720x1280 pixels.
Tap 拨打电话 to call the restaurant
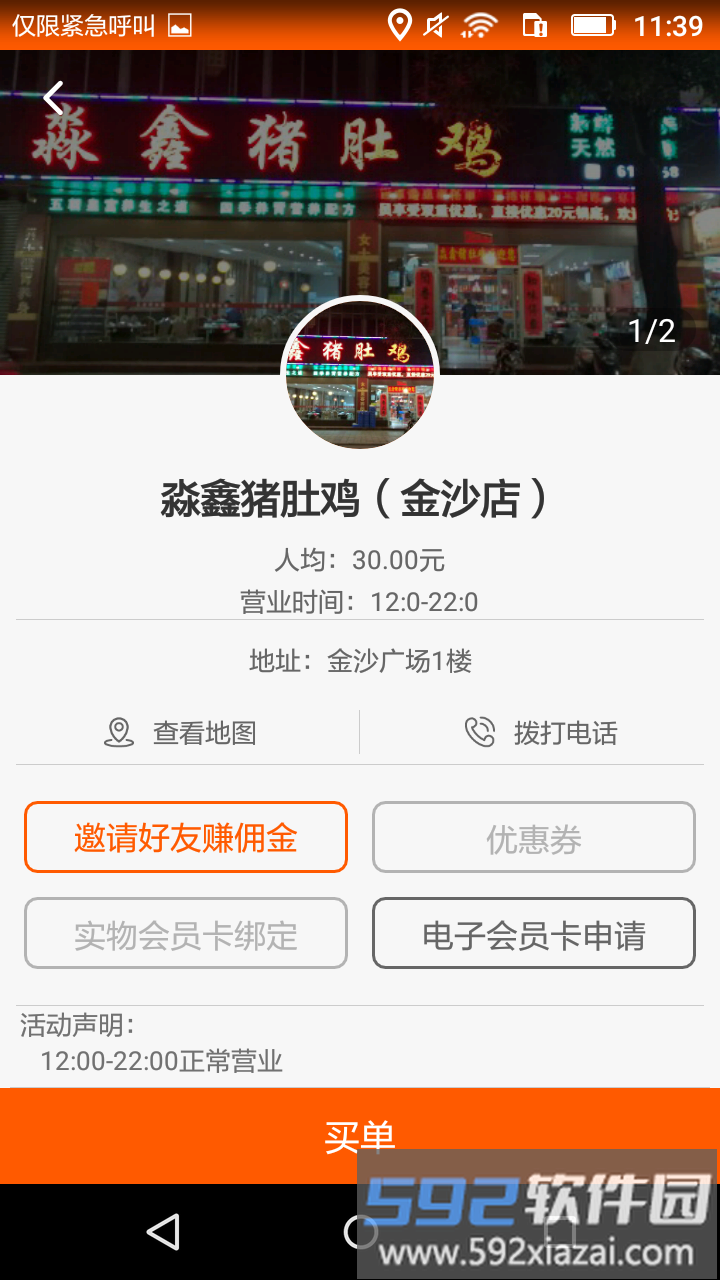541,733
